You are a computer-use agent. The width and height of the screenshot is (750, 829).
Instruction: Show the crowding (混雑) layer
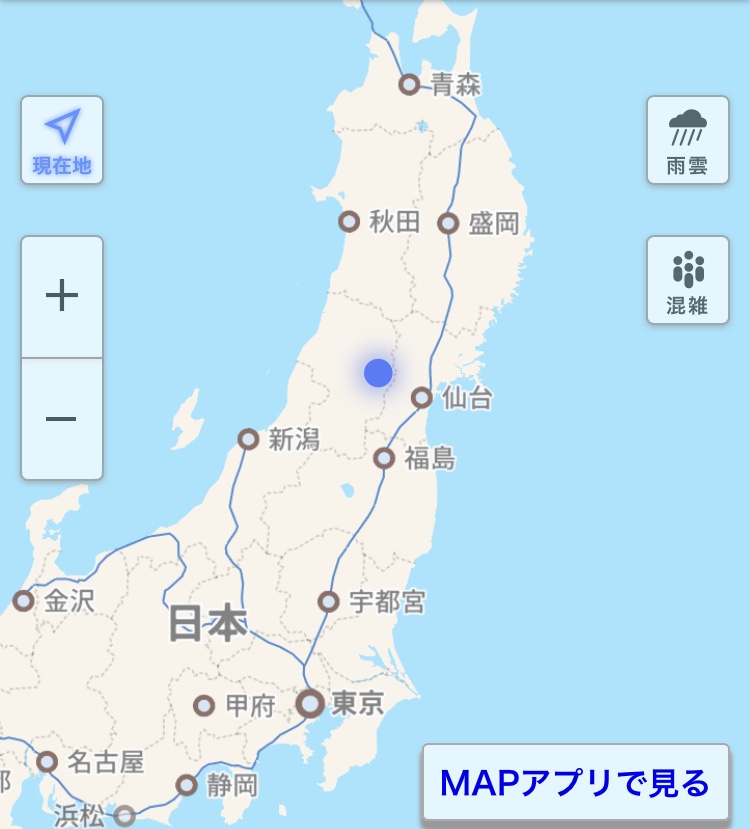click(x=687, y=280)
